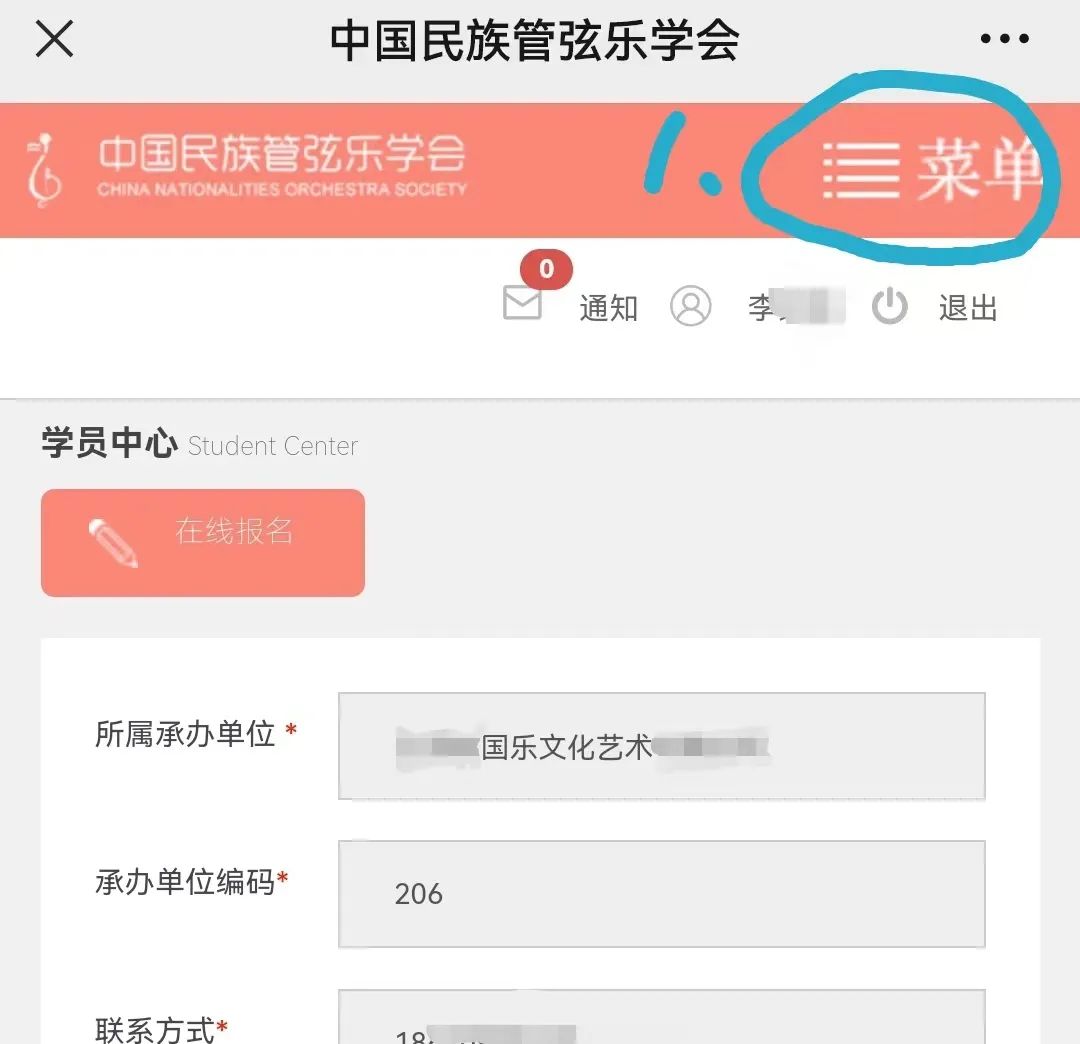This screenshot has width=1080, height=1044.
Task: Tap the 在线报名 button
Action: pyautogui.click(x=203, y=542)
